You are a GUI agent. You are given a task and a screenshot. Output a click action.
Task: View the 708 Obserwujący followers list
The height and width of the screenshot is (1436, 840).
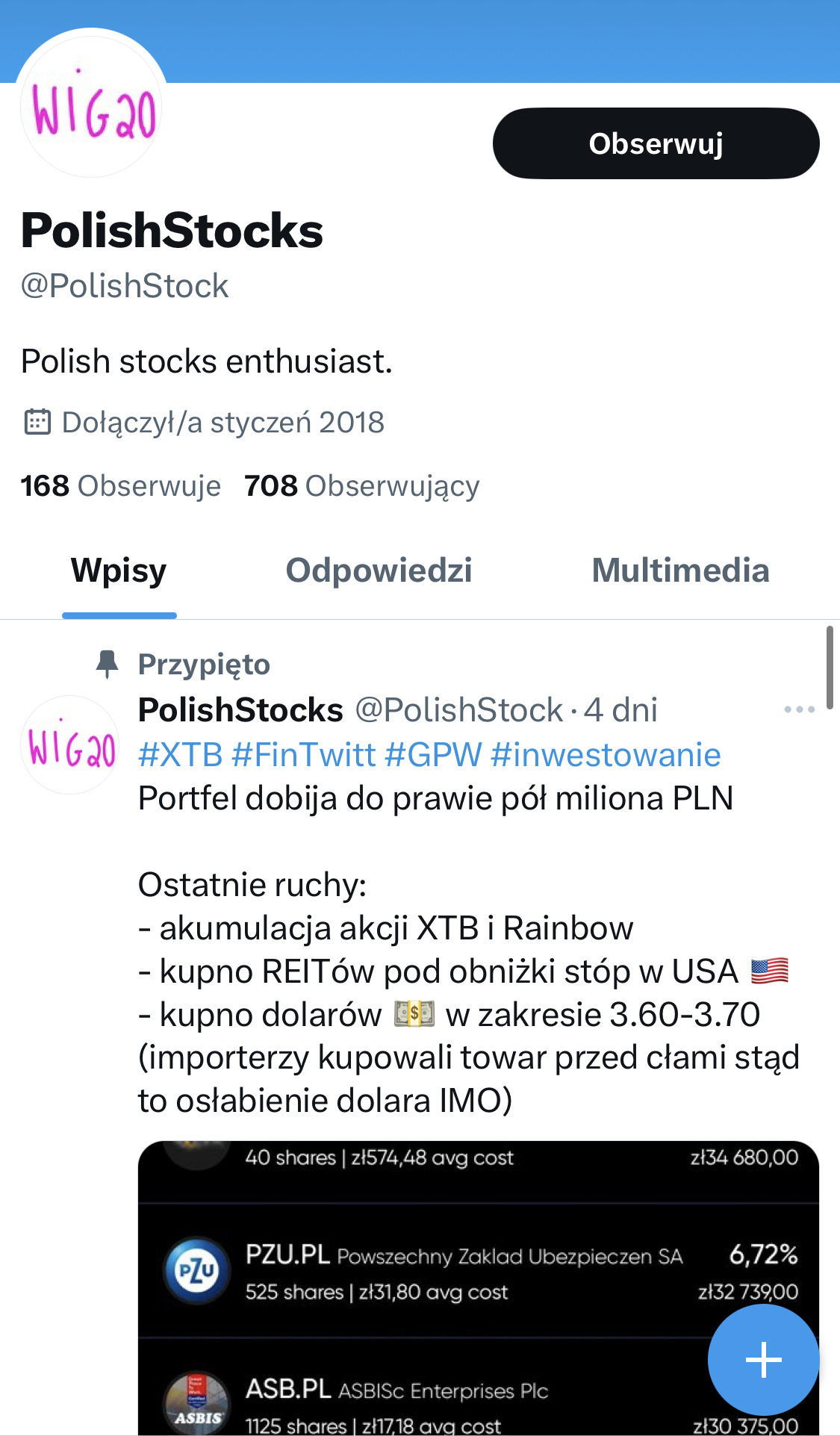pyautogui.click(x=362, y=486)
